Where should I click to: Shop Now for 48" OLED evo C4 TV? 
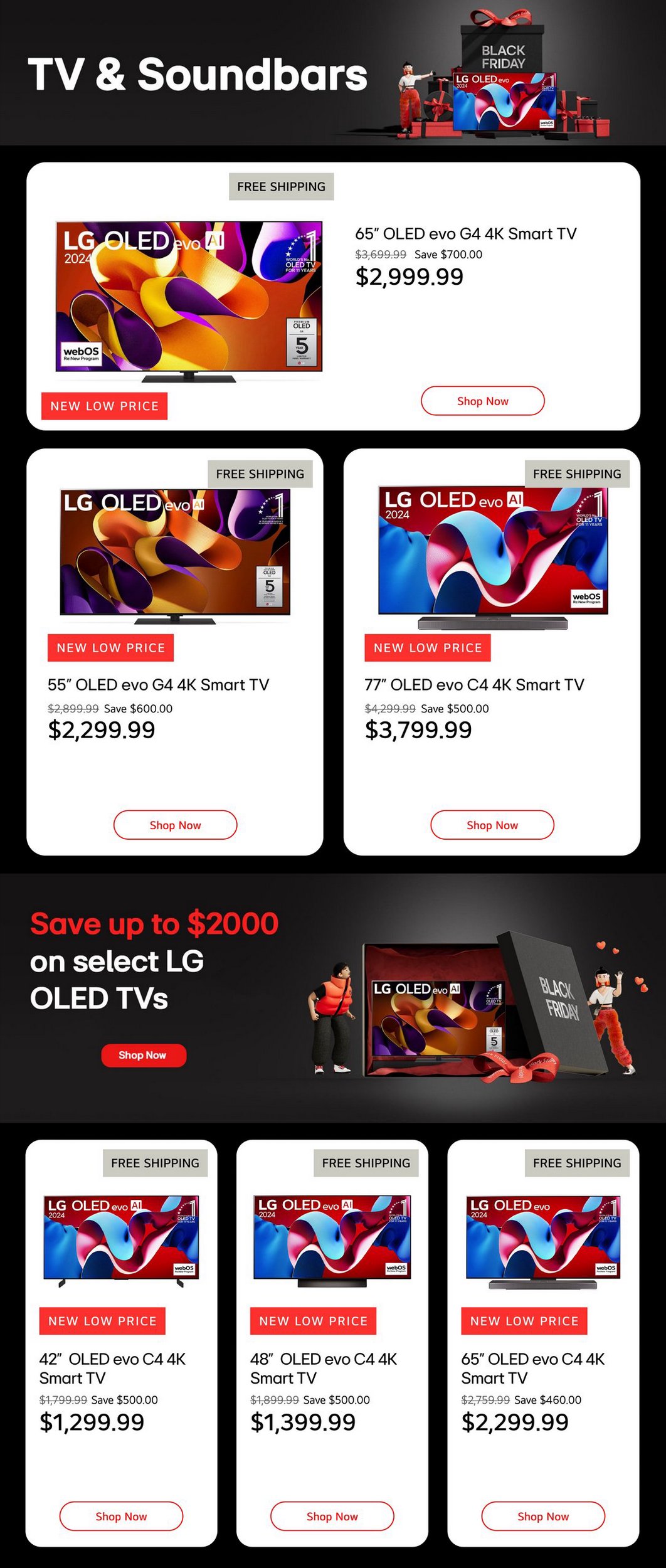pos(332,1516)
